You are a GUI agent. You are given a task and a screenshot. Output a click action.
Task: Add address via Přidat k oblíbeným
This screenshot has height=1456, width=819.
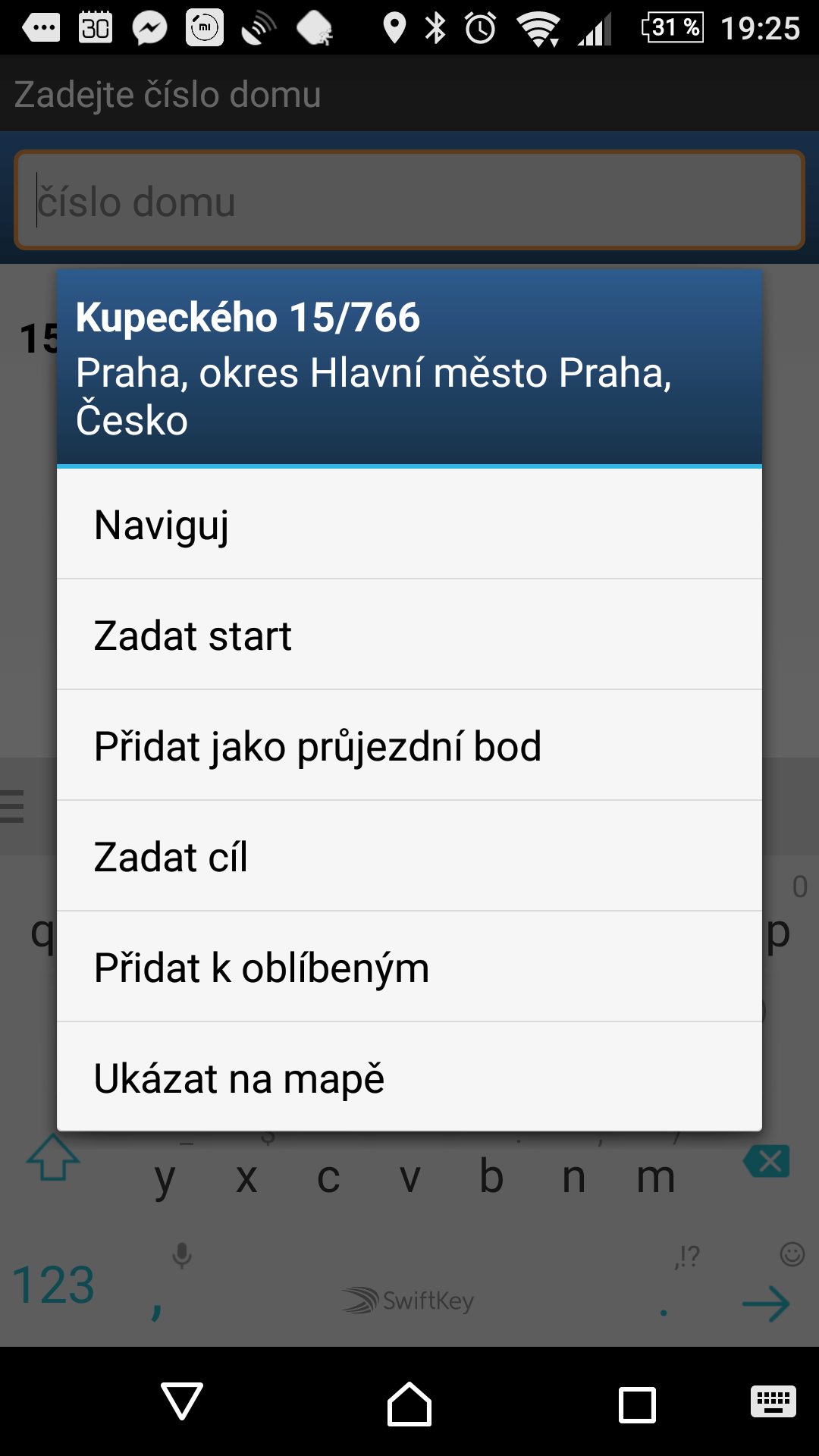(x=409, y=968)
